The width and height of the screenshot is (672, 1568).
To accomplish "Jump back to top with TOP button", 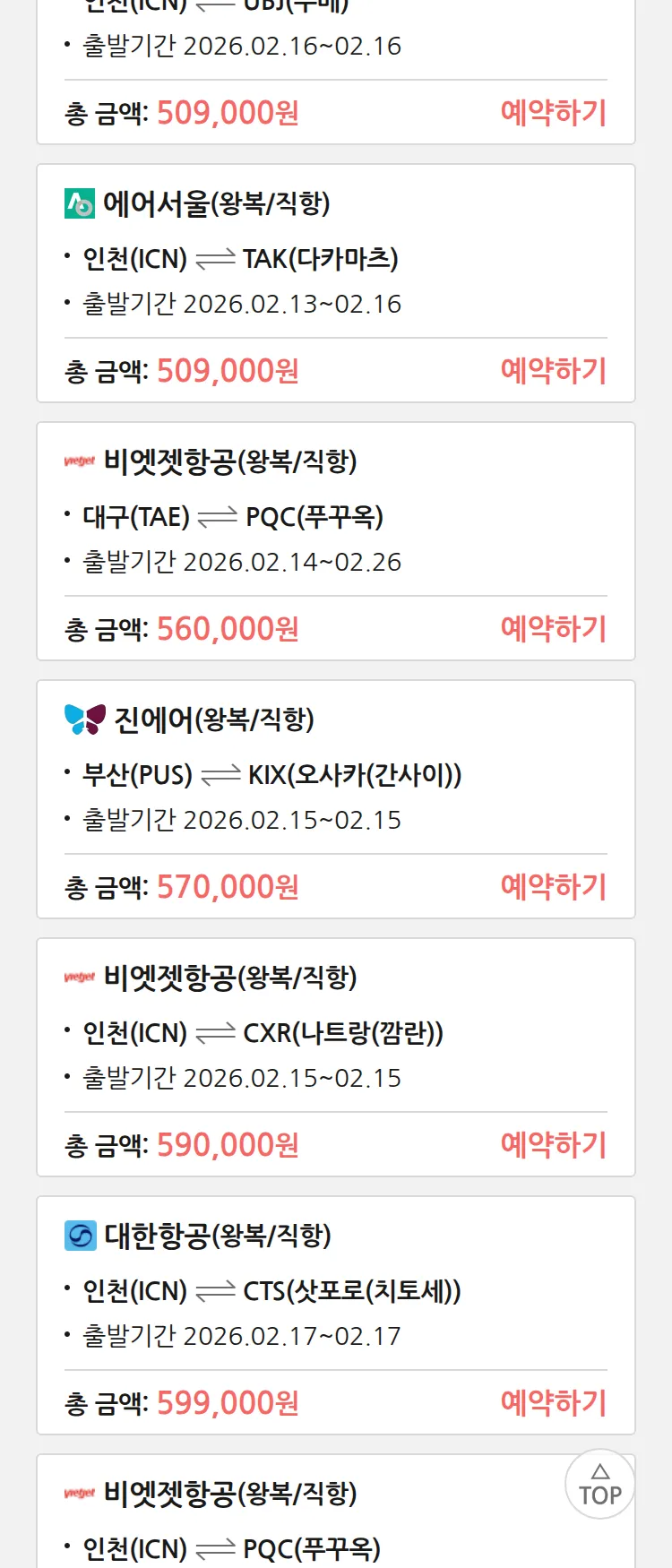I will coord(599,1484).
